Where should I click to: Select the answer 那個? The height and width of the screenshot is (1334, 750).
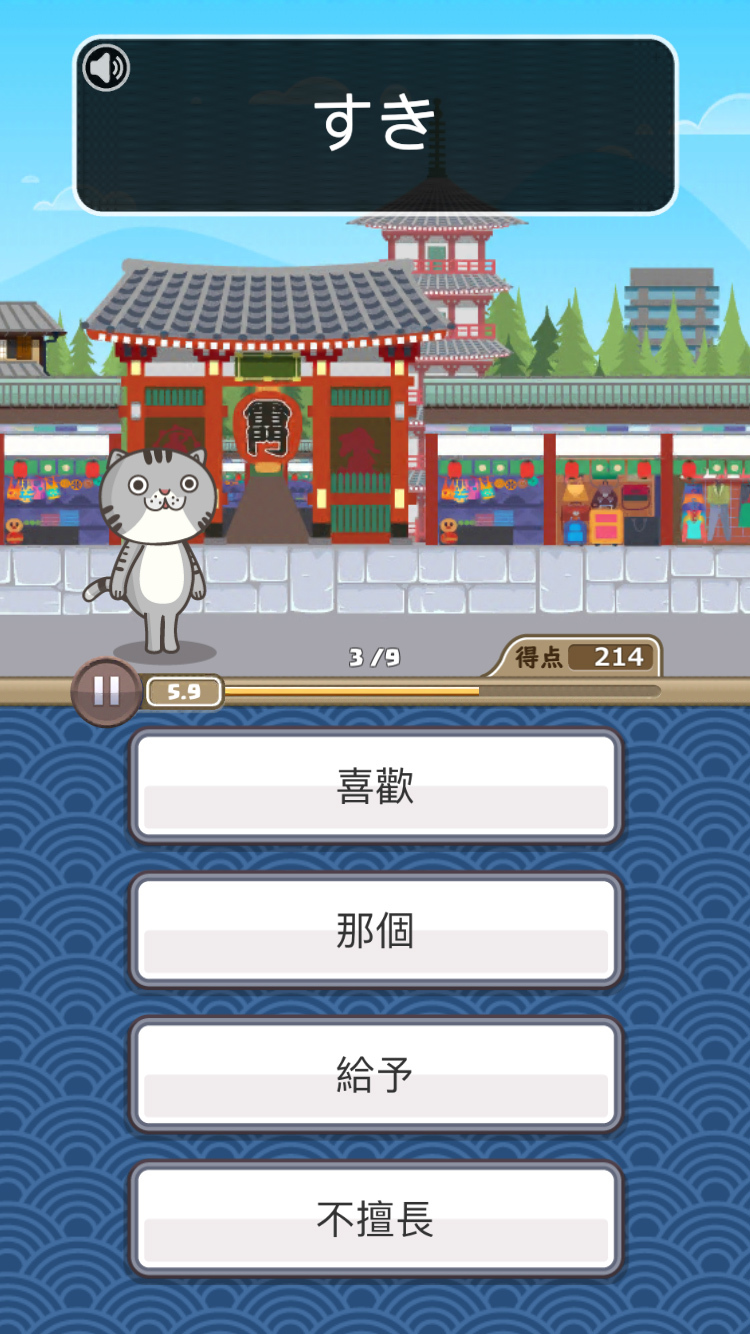[375, 930]
